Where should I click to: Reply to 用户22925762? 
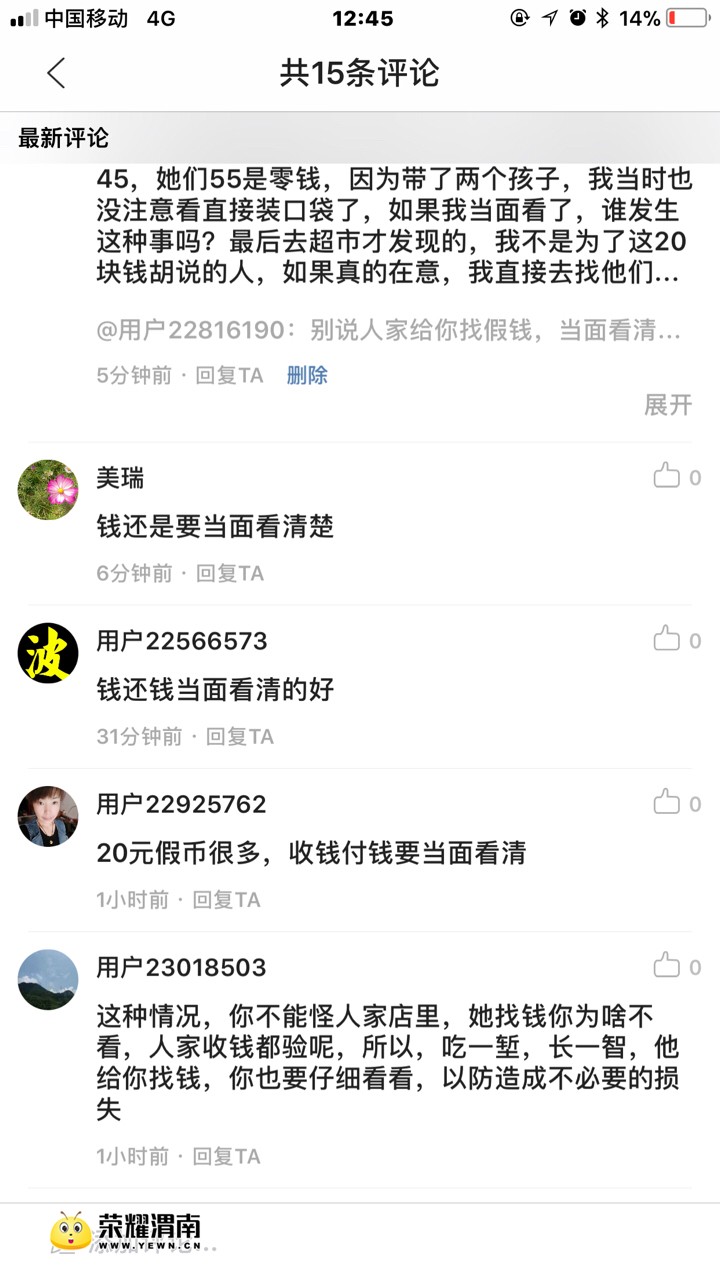[226, 900]
